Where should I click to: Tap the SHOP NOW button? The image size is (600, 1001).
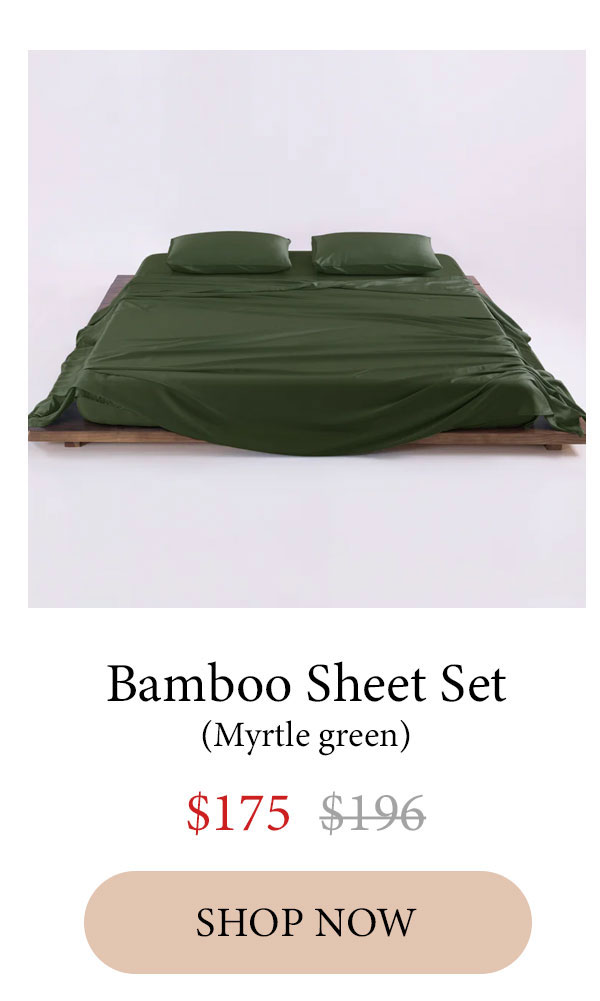(x=307, y=921)
